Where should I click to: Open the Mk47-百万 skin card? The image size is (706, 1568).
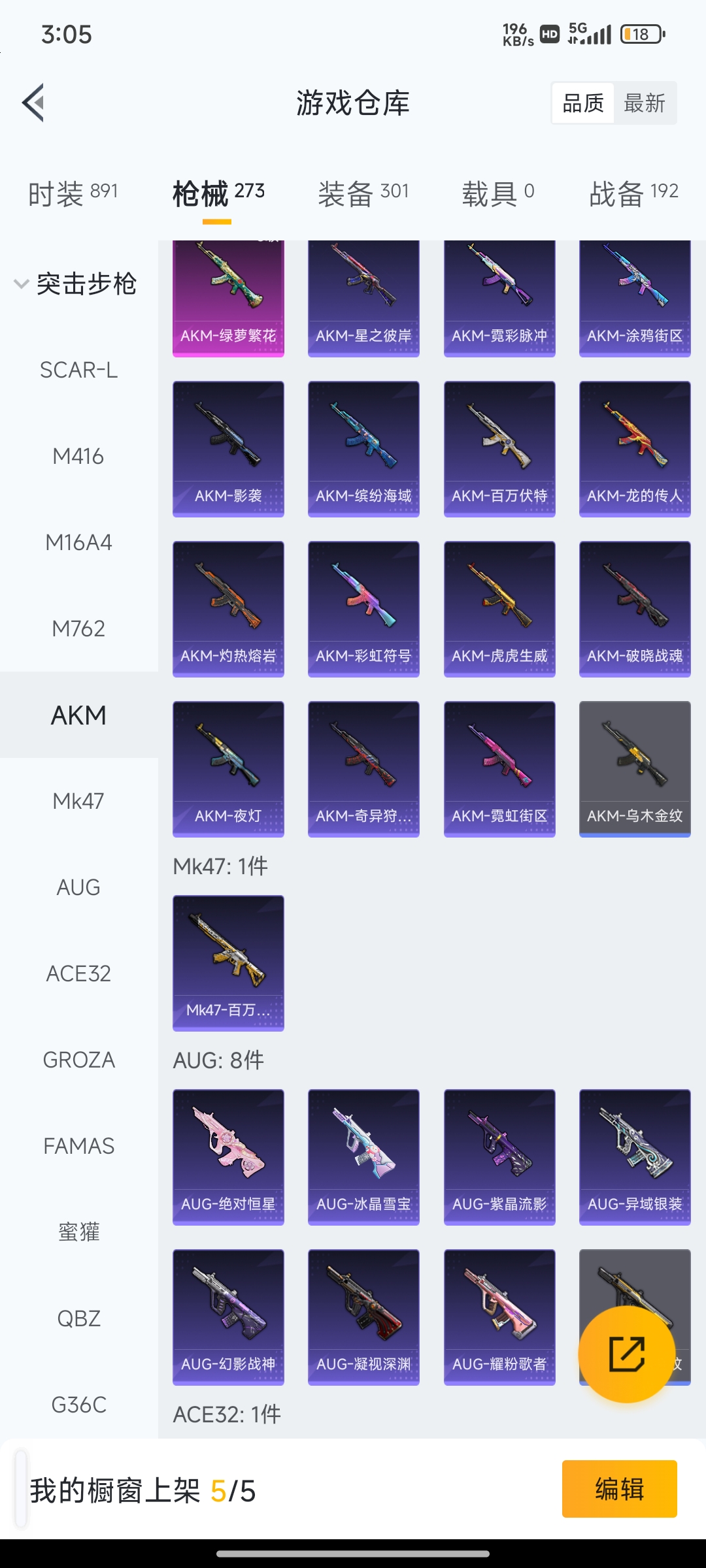228,963
